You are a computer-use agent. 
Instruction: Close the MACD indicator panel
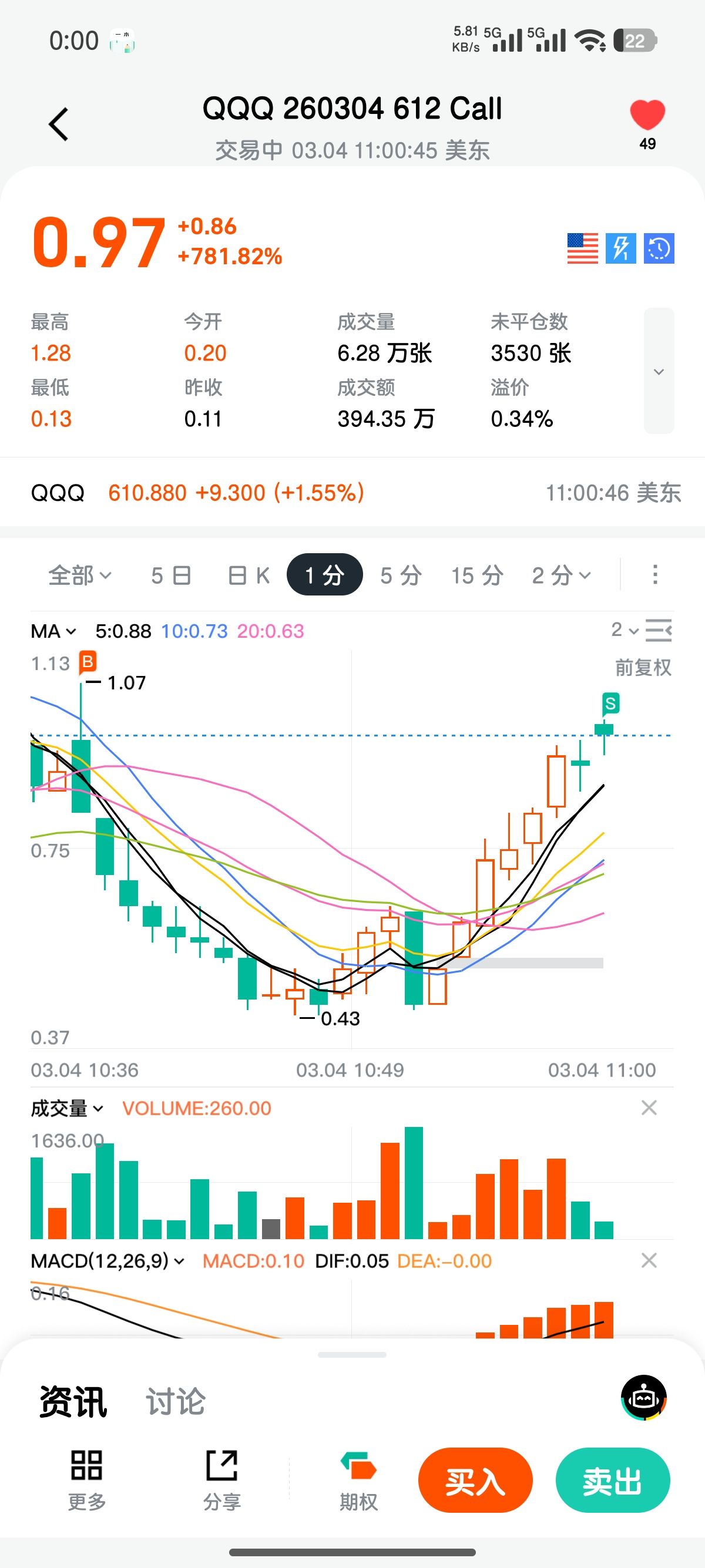[649, 1261]
